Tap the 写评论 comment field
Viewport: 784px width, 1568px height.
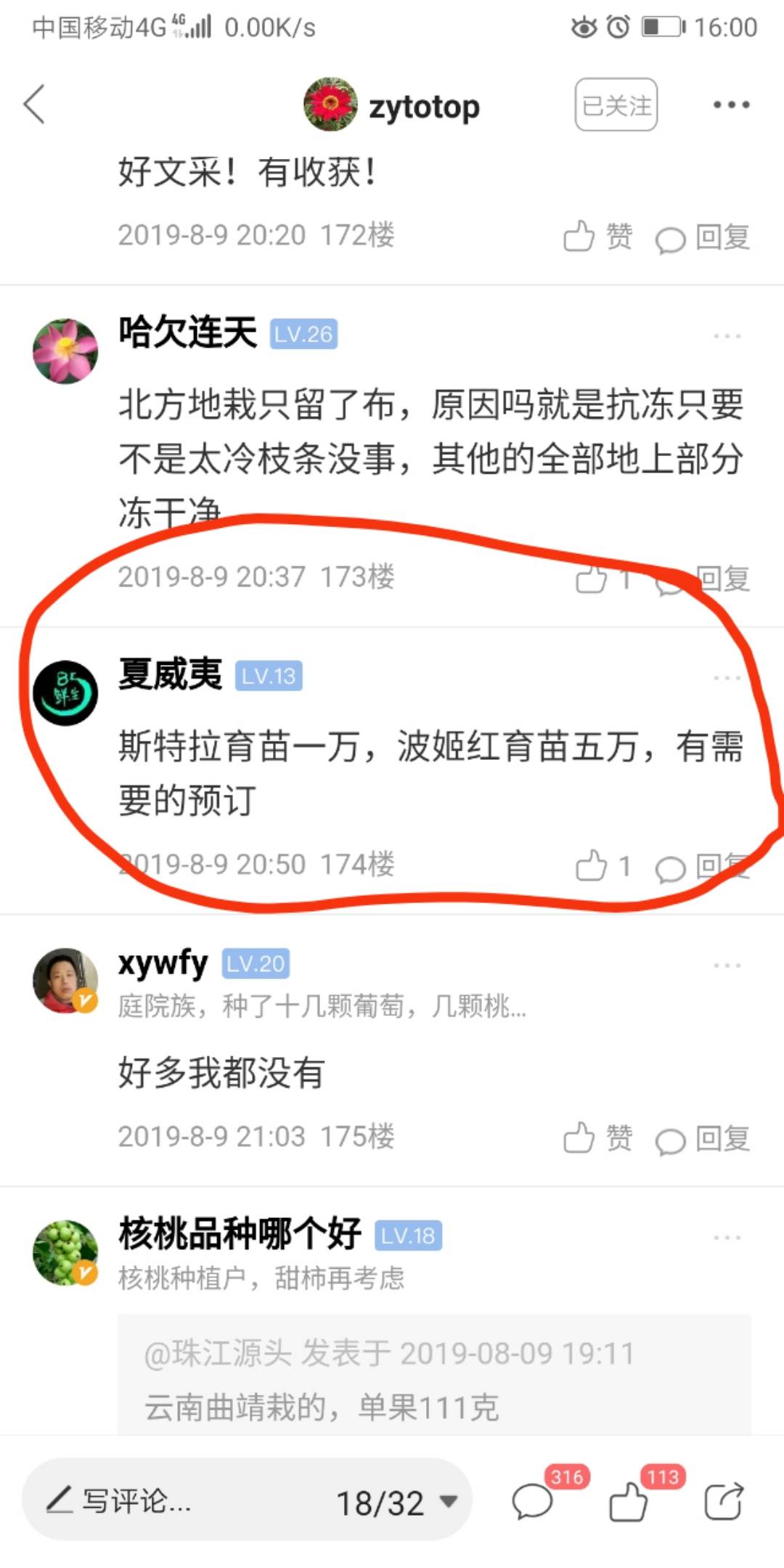tap(174, 1500)
